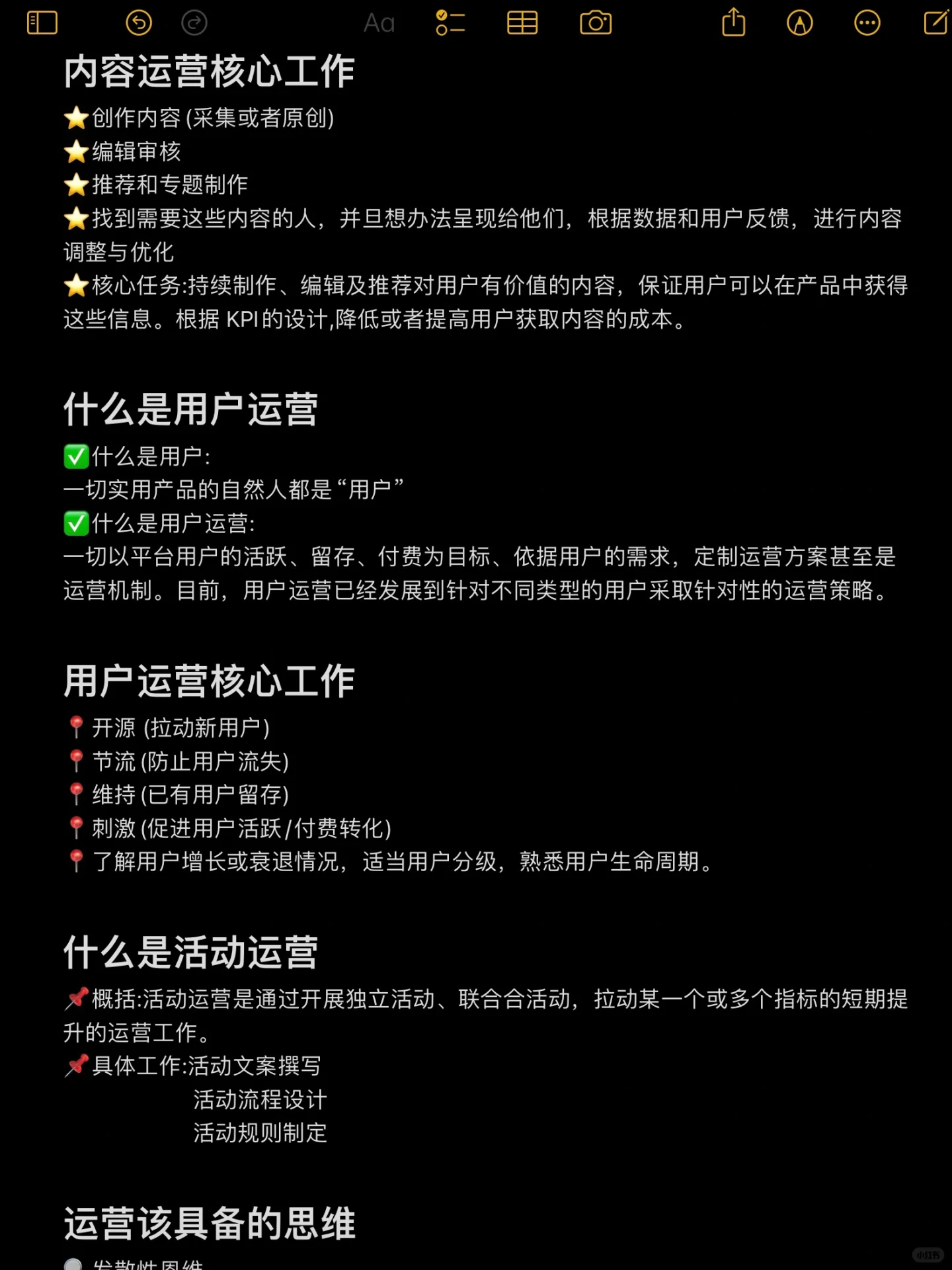The image size is (952, 1270).
Task: Toggle the sidebar panel
Action: click(x=42, y=23)
